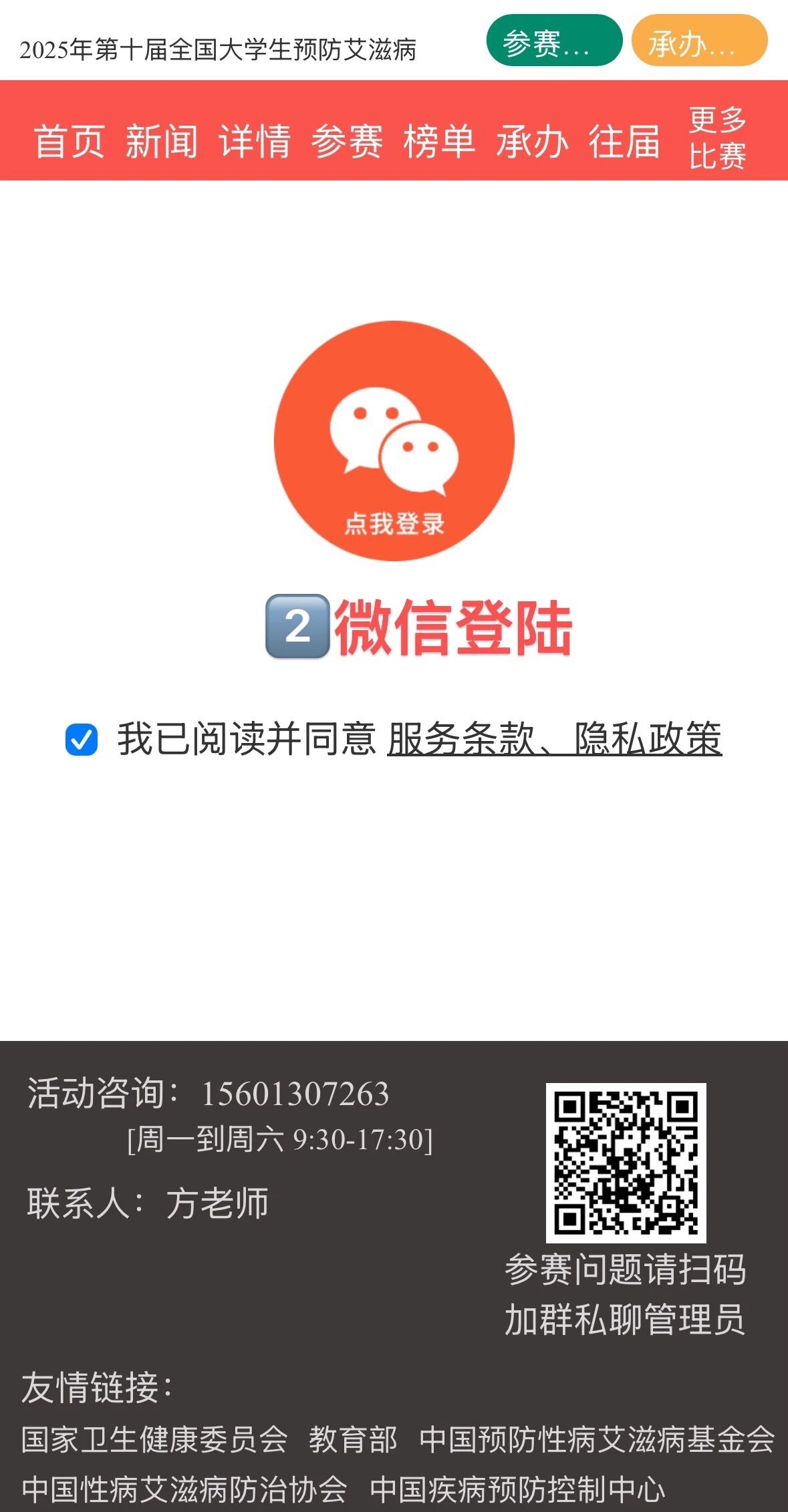Open the 新闻 section
This screenshot has width=788, height=1512.
(162, 142)
